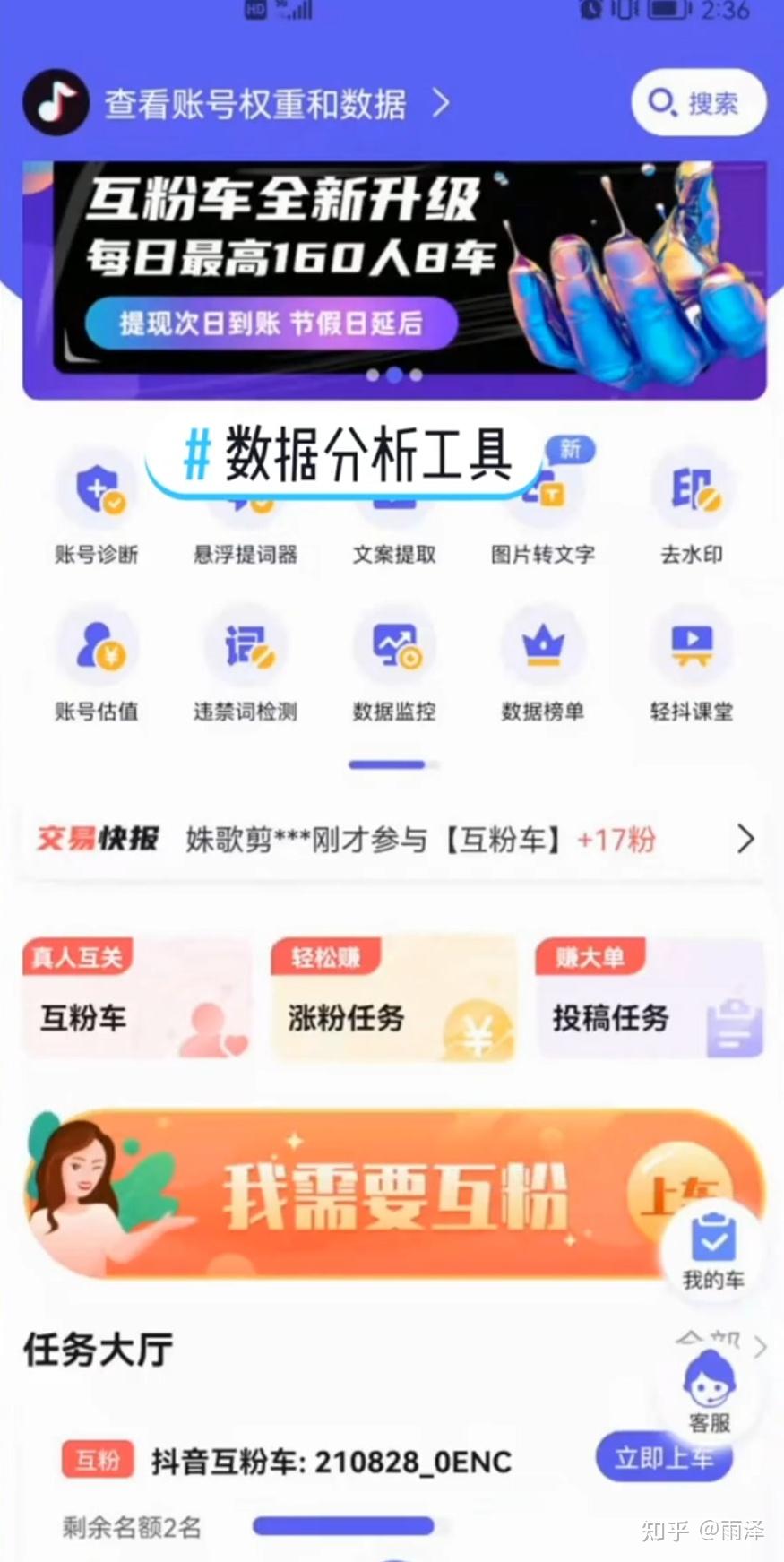This screenshot has height=1562, width=784.
Task: Tap 立即上车 for 210828_0ENC
Action: tap(664, 1457)
